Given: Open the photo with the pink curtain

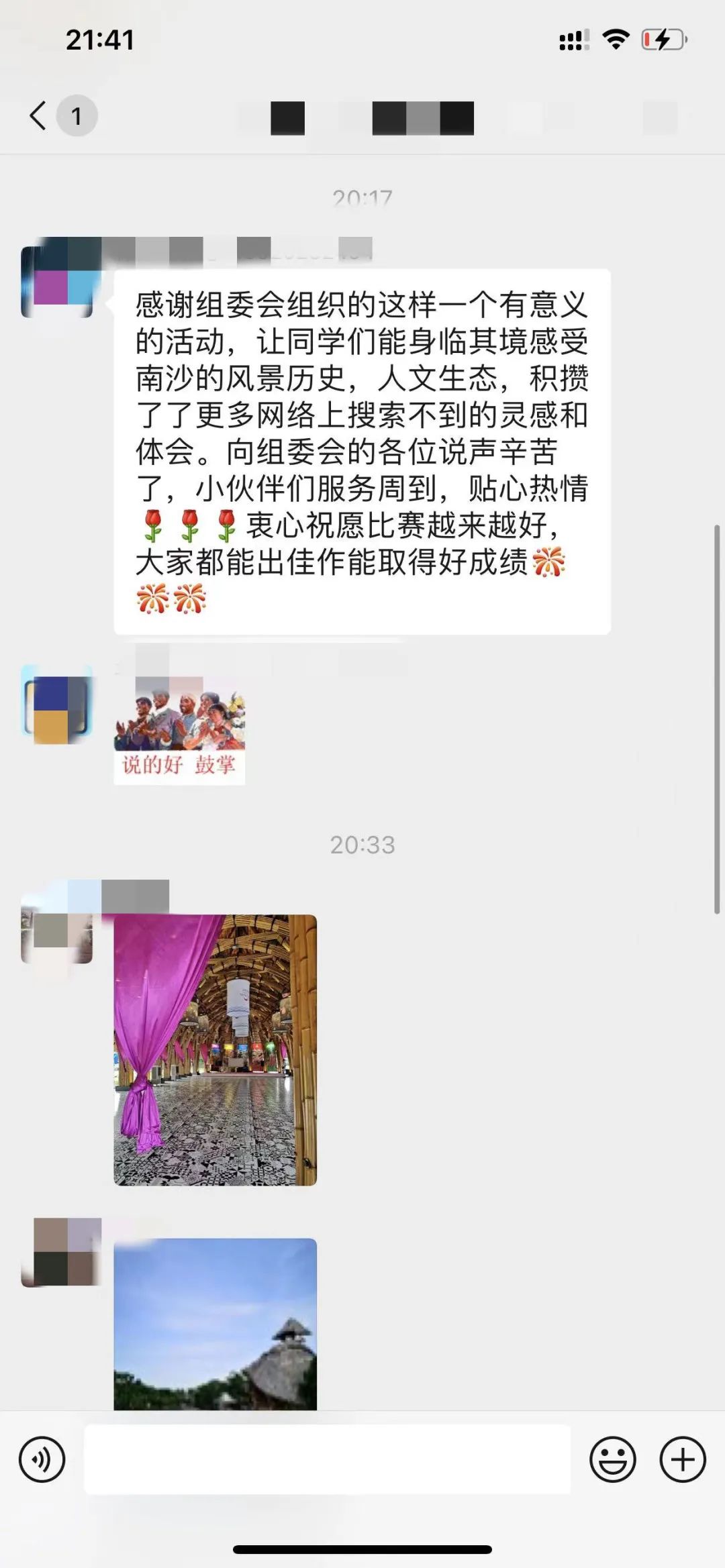Looking at the screenshot, I should coord(215,1049).
